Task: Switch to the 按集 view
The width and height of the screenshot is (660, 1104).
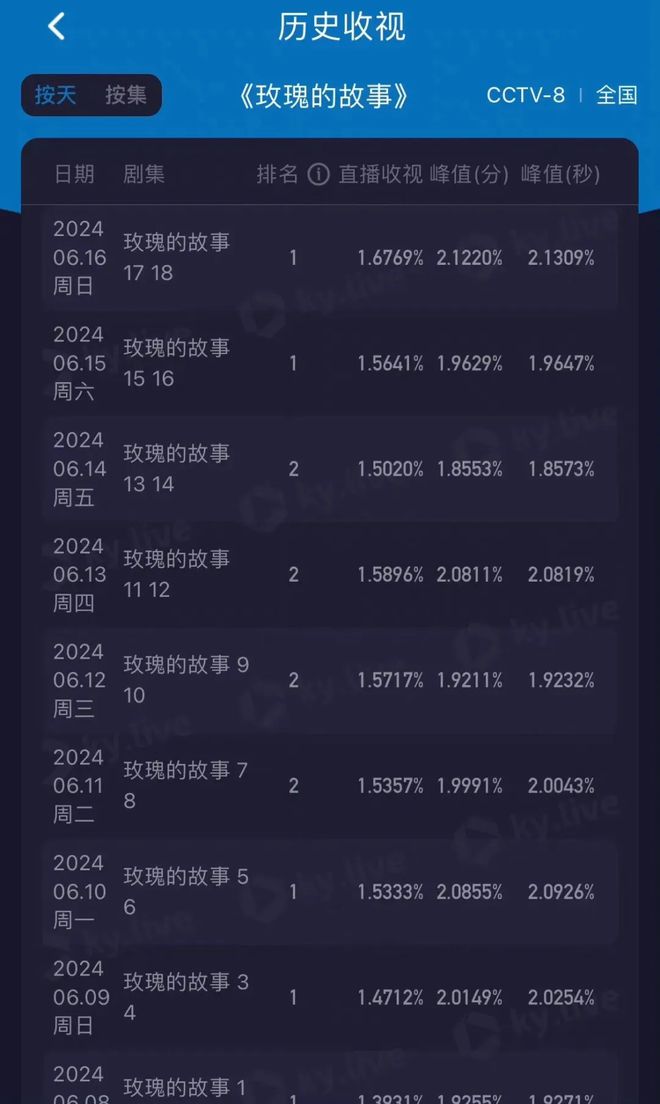Action: 125,95
